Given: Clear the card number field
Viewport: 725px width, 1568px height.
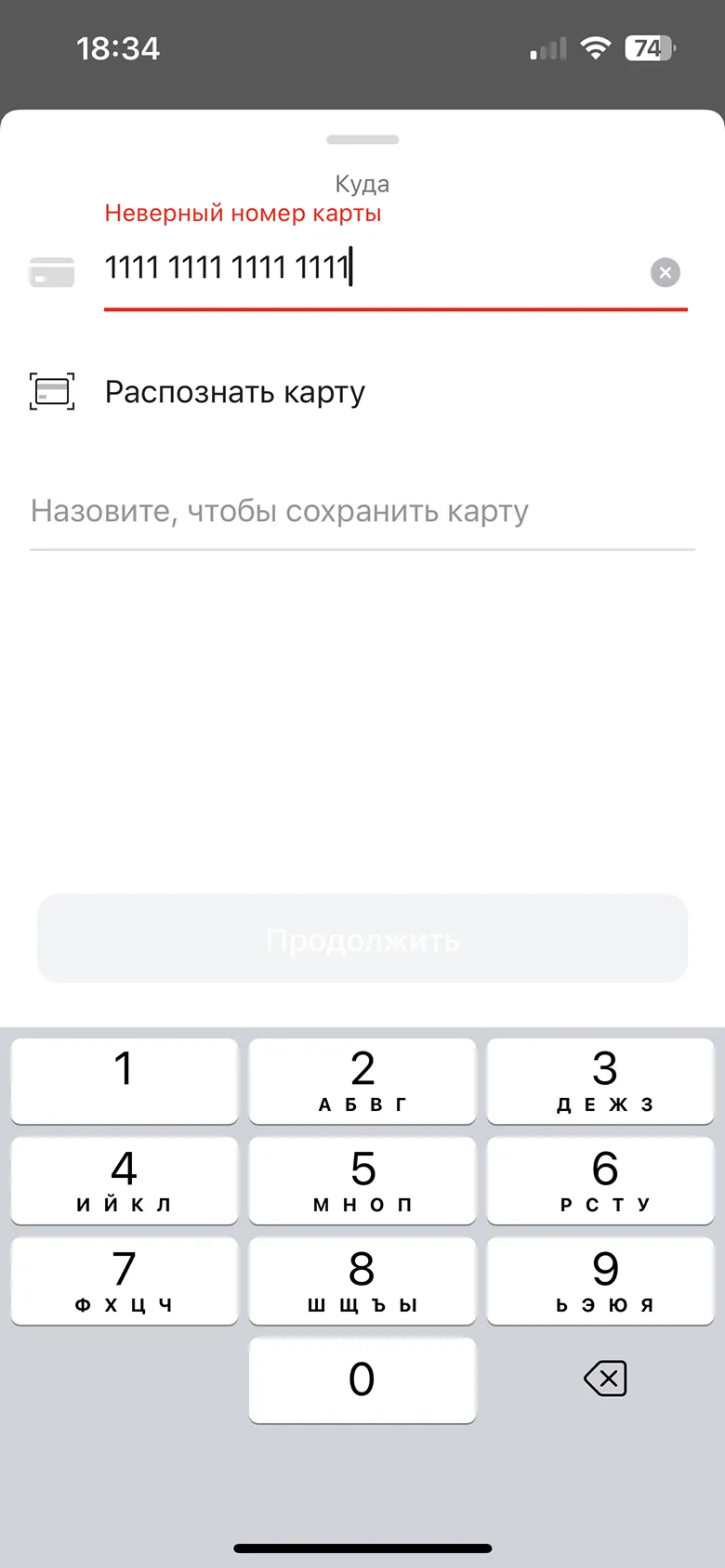Looking at the screenshot, I should [x=665, y=272].
